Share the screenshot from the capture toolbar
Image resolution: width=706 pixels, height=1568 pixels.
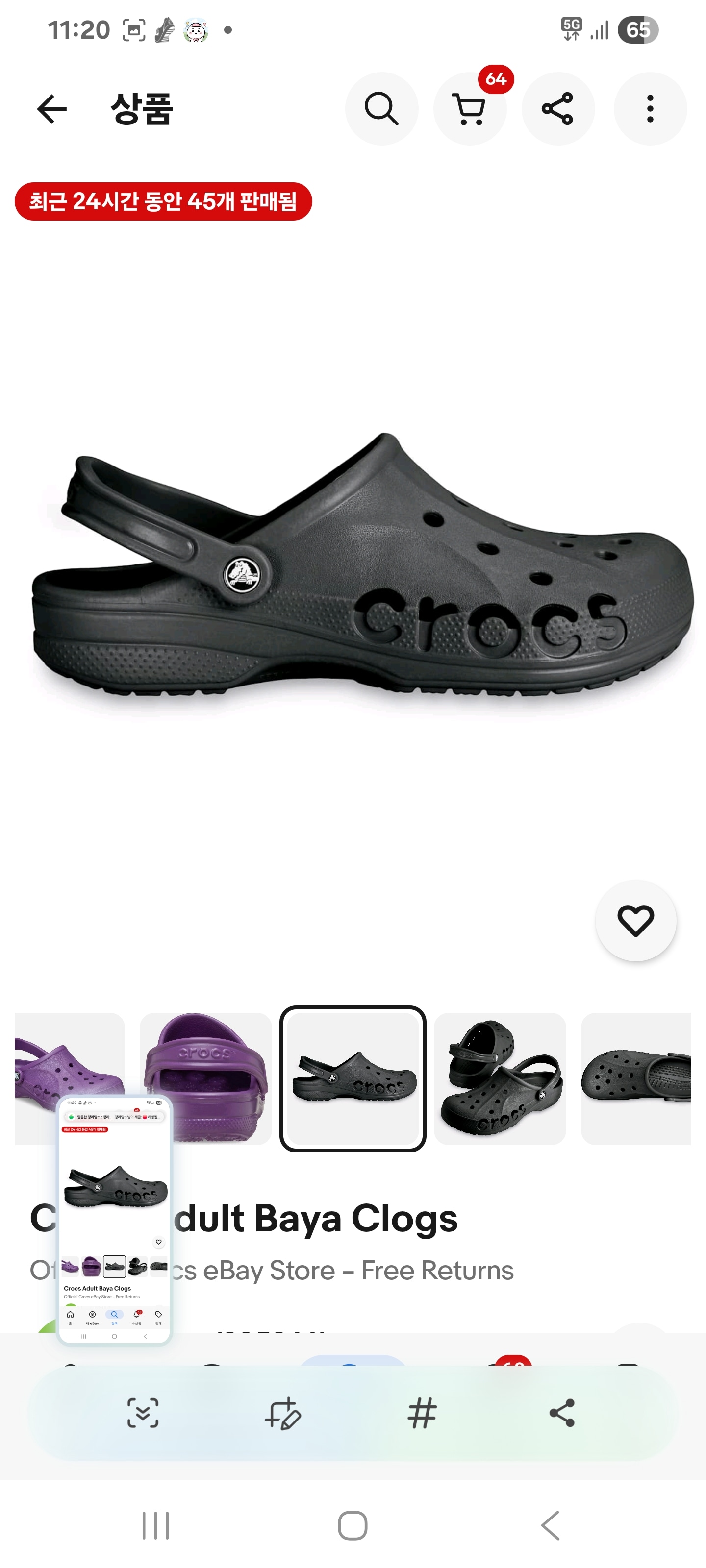click(562, 1413)
